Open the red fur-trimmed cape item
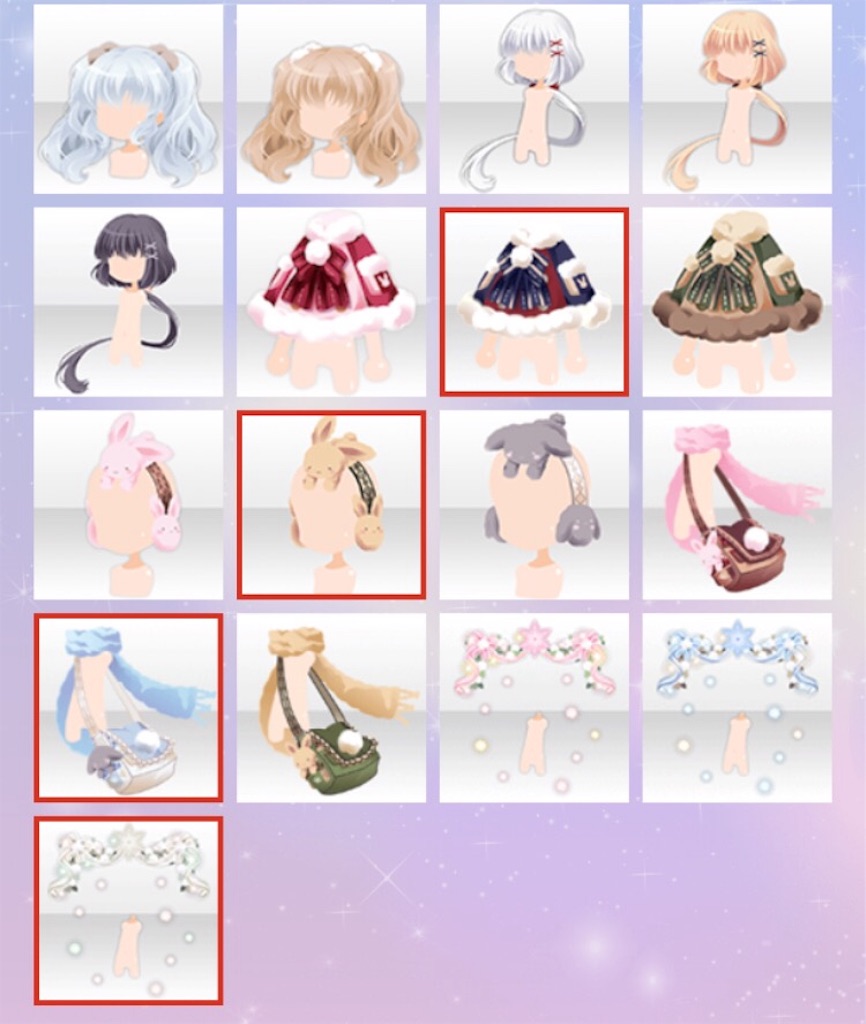This screenshot has height=1024, width=866. pos(331,302)
